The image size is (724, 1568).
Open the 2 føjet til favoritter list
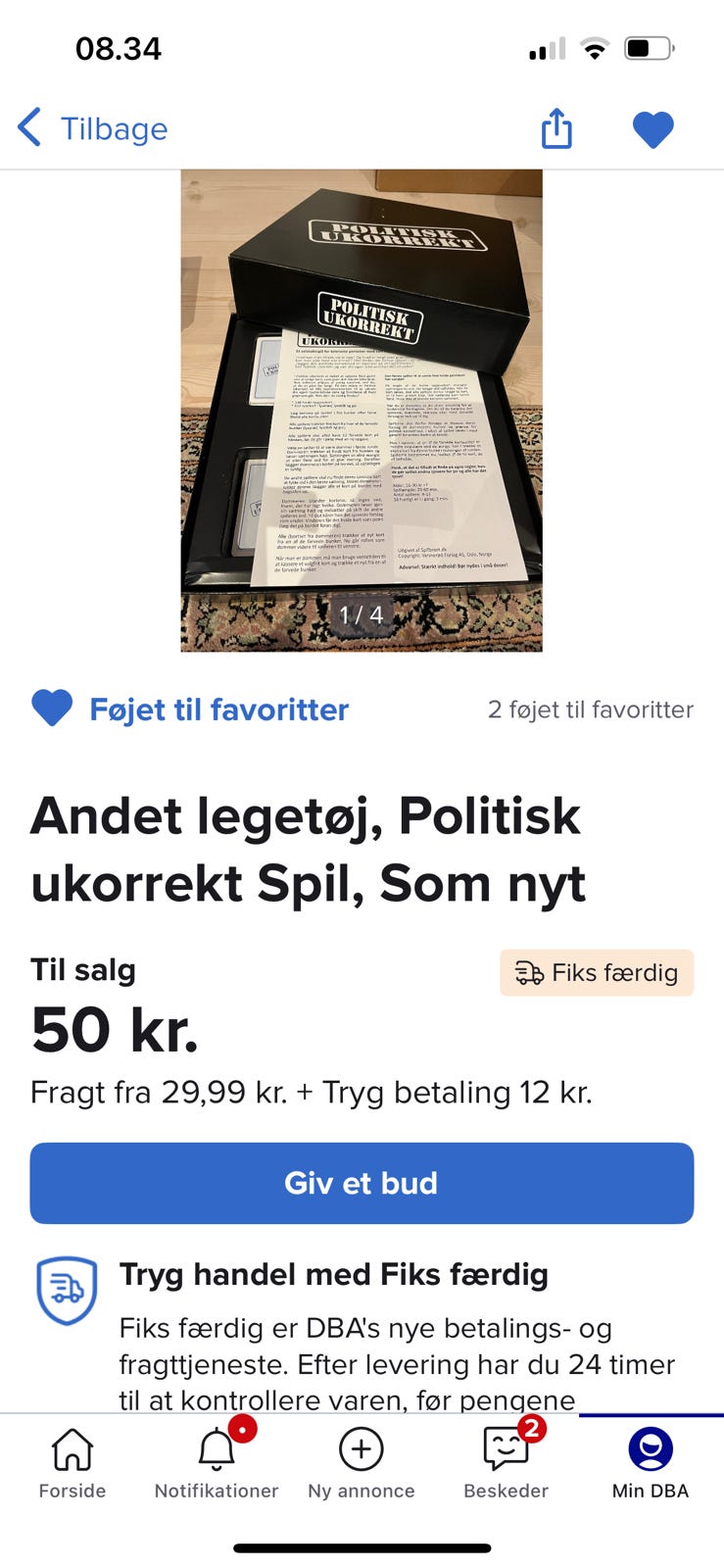point(591,709)
